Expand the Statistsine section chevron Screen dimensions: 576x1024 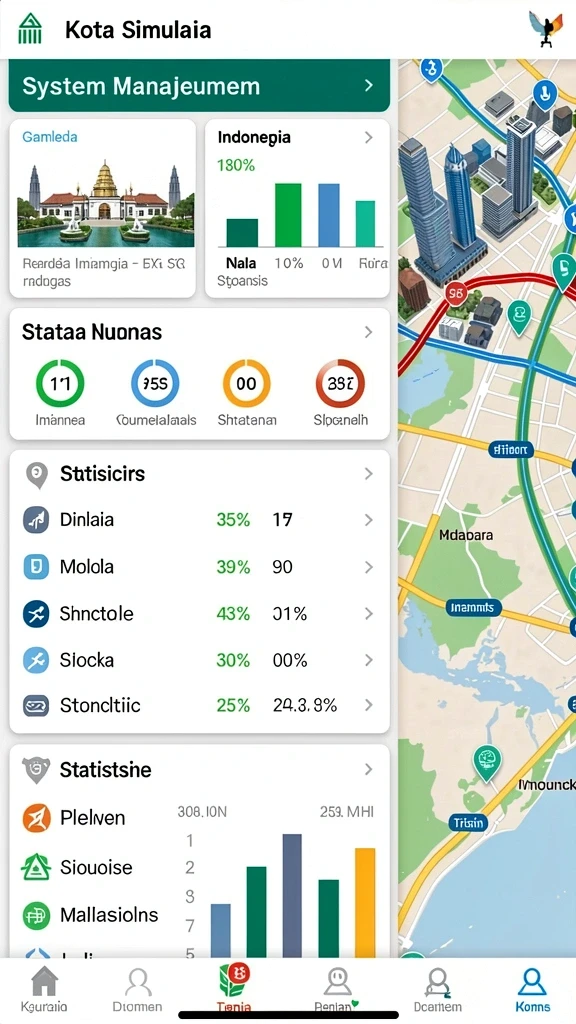[x=368, y=769]
